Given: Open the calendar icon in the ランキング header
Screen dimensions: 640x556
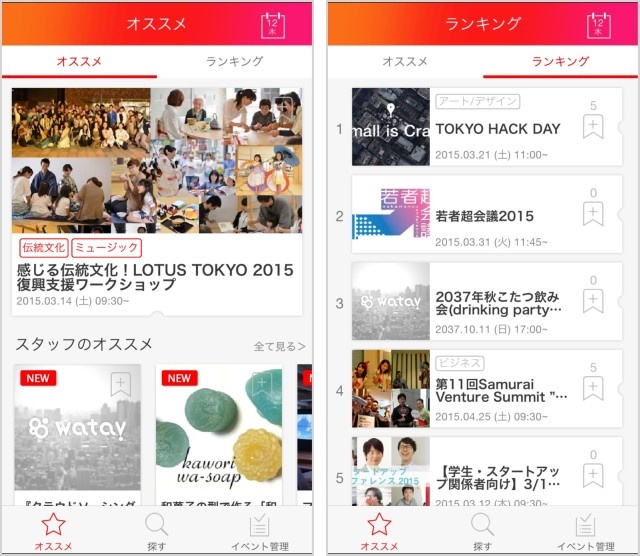Looking at the screenshot, I should [x=600, y=25].
